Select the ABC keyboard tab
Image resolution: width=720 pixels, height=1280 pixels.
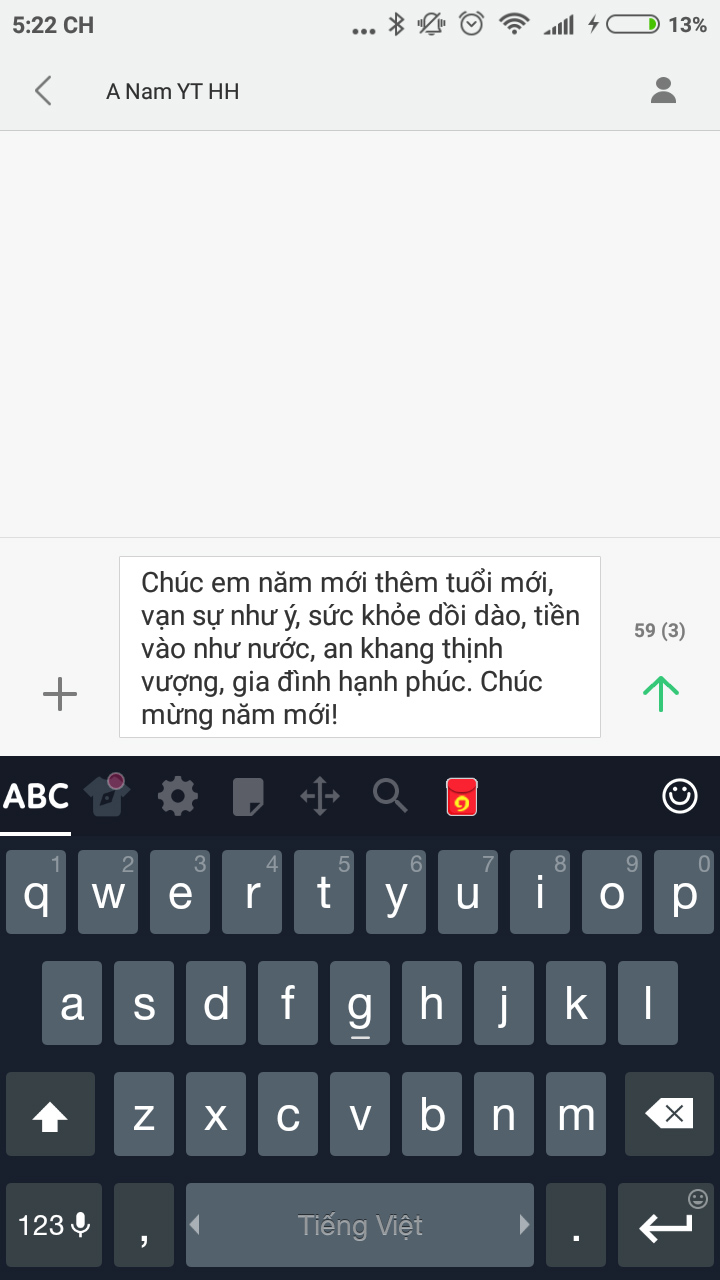coord(36,797)
